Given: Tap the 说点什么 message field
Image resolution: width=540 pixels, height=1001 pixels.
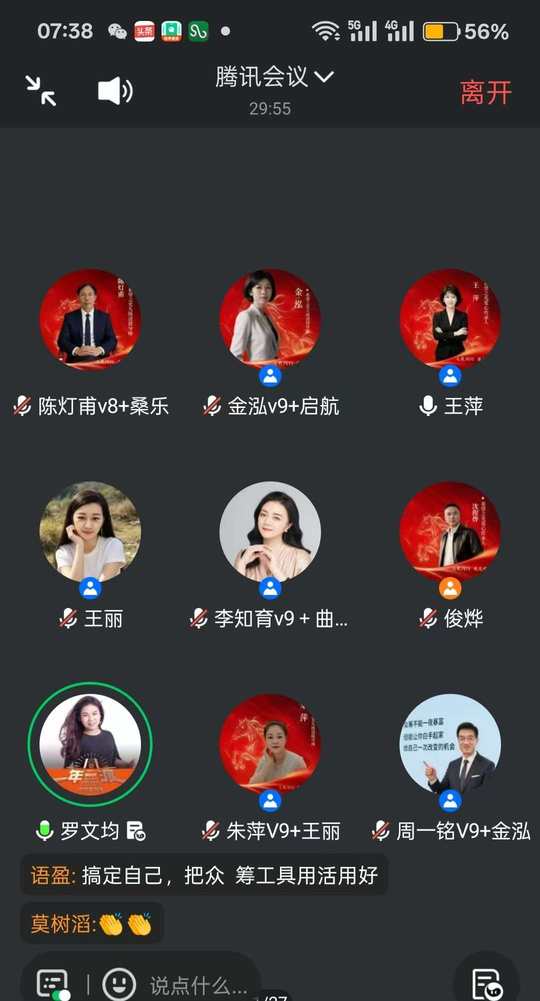Looking at the screenshot, I should 199,986.
